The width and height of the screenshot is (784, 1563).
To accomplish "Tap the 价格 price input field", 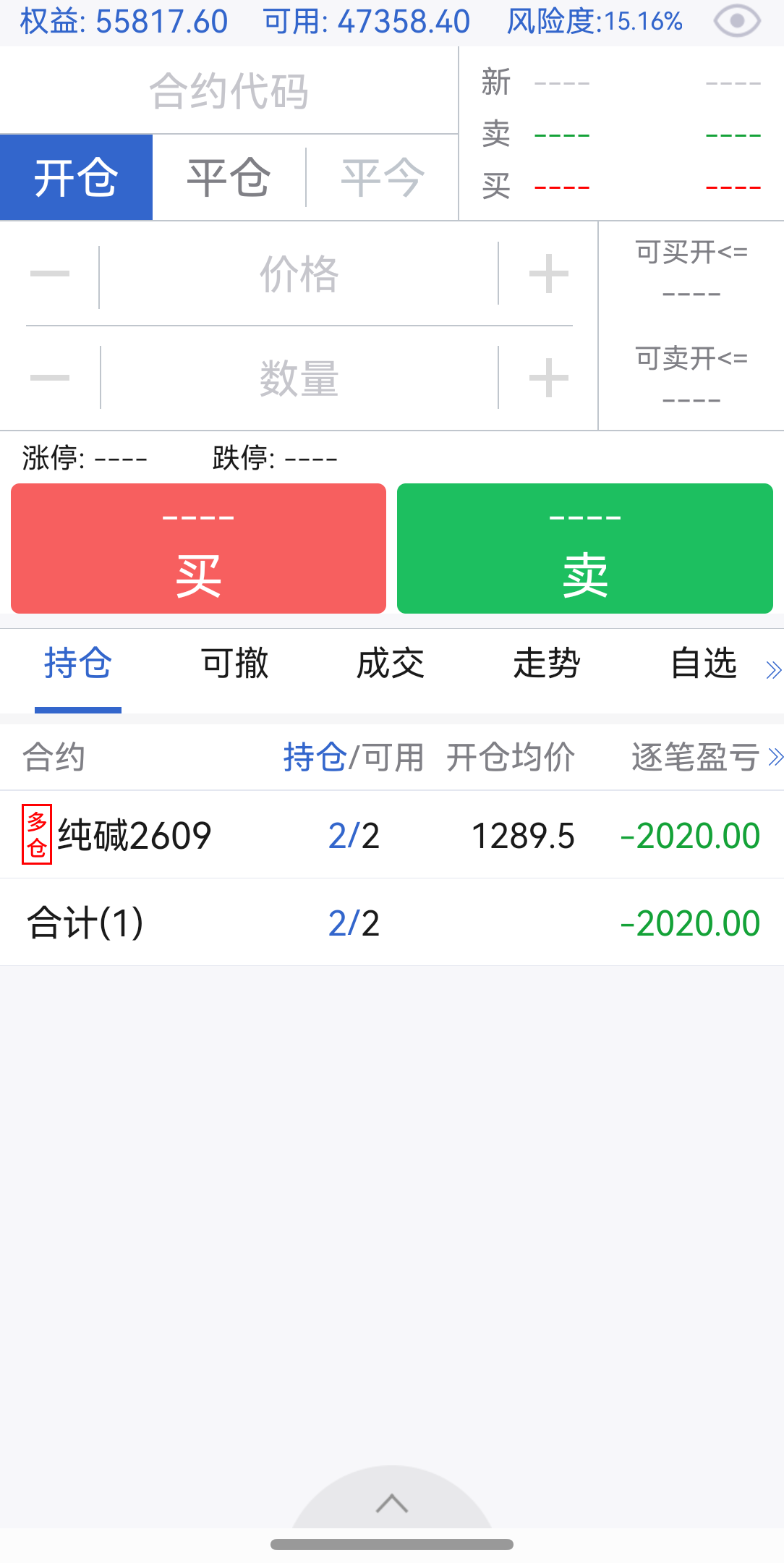I will [x=299, y=275].
